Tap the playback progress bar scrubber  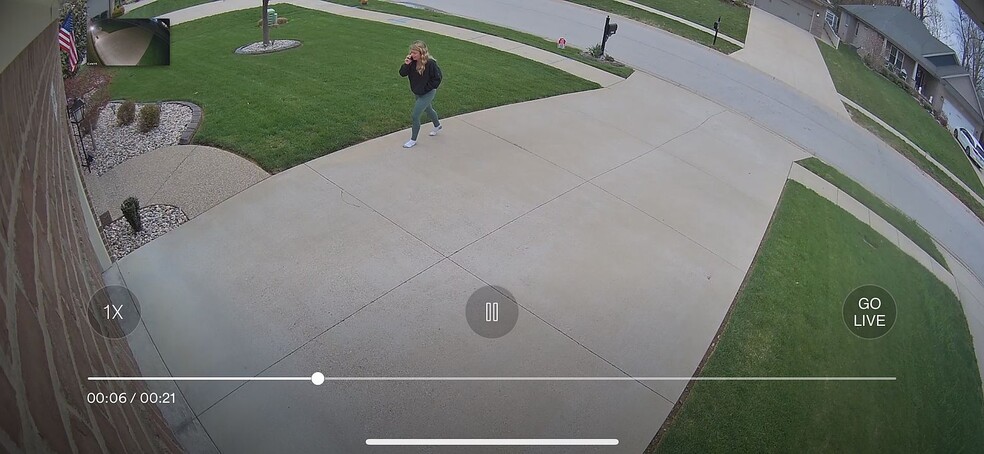click(x=318, y=378)
